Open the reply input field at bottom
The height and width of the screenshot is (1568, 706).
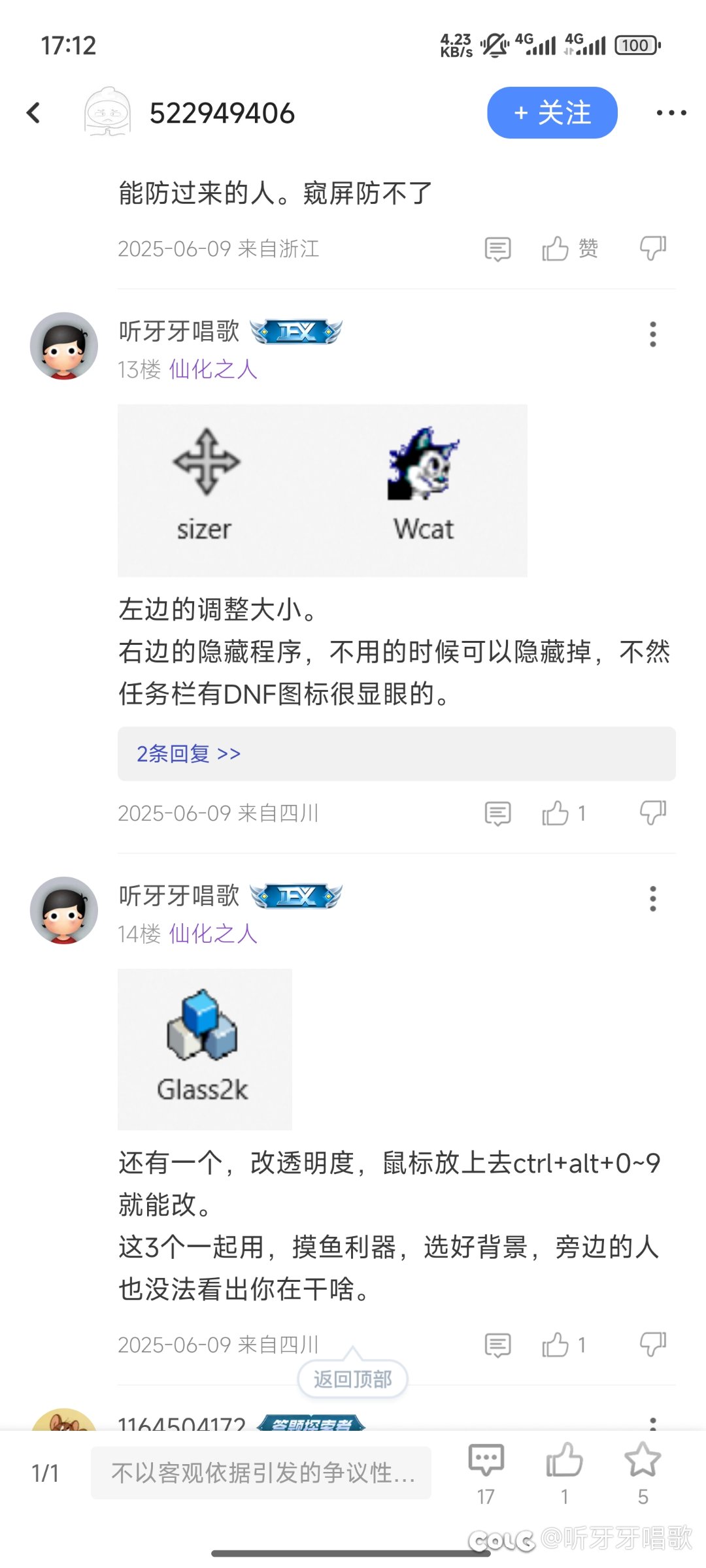[x=261, y=1473]
